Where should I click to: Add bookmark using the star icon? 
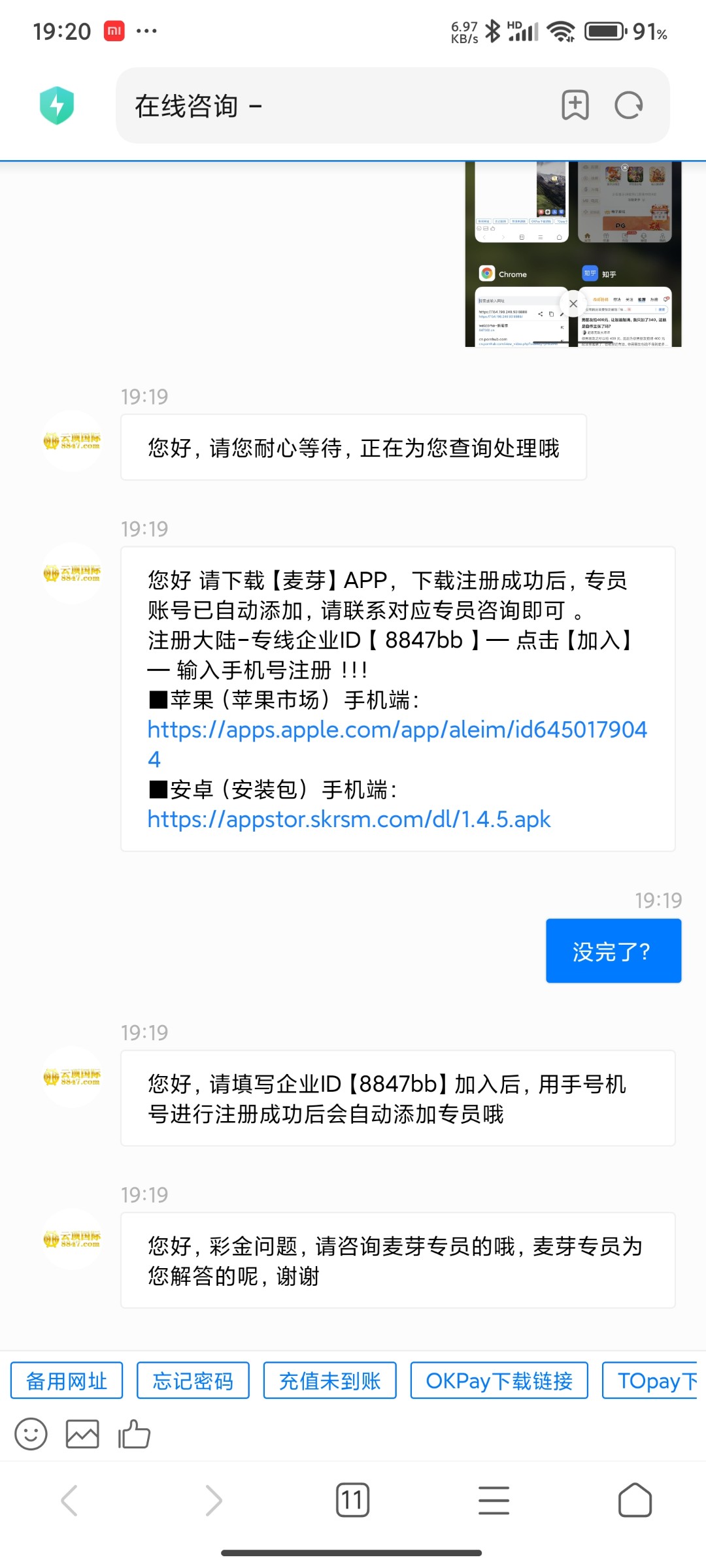click(x=575, y=105)
